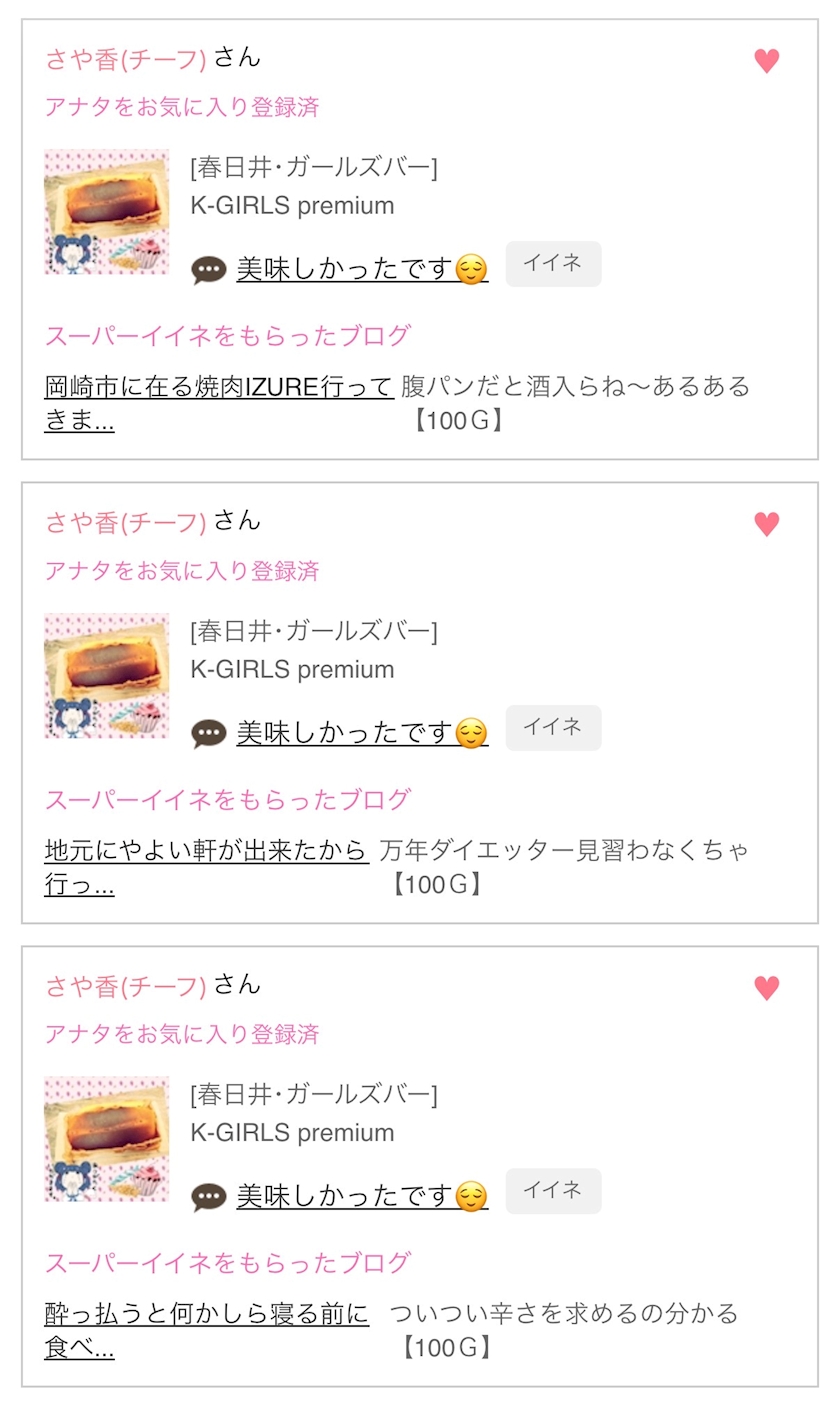The height and width of the screenshot is (1403, 840).
Task: Tap イイネ button in the 酔っ払うと blog card
Action: [x=553, y=1191]
